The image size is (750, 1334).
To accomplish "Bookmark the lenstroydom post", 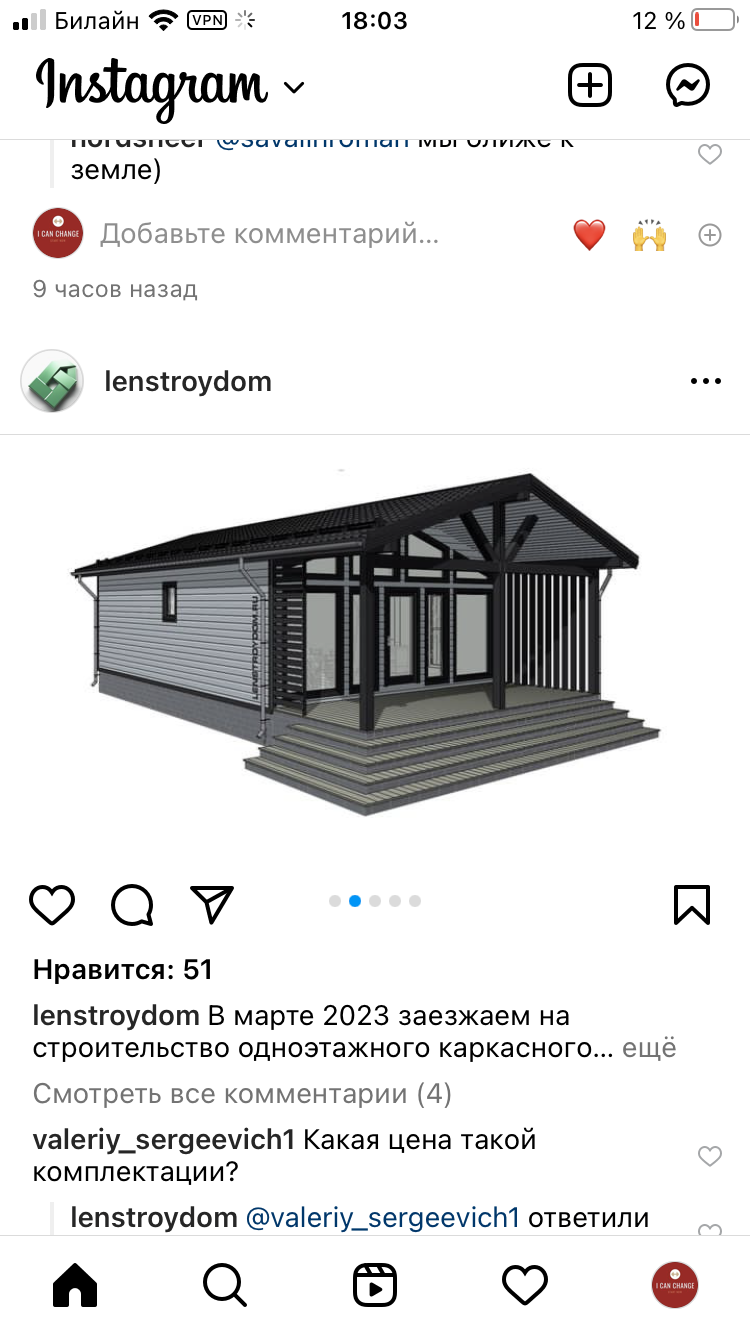I will pyautogui.click(x=691, y=904).
